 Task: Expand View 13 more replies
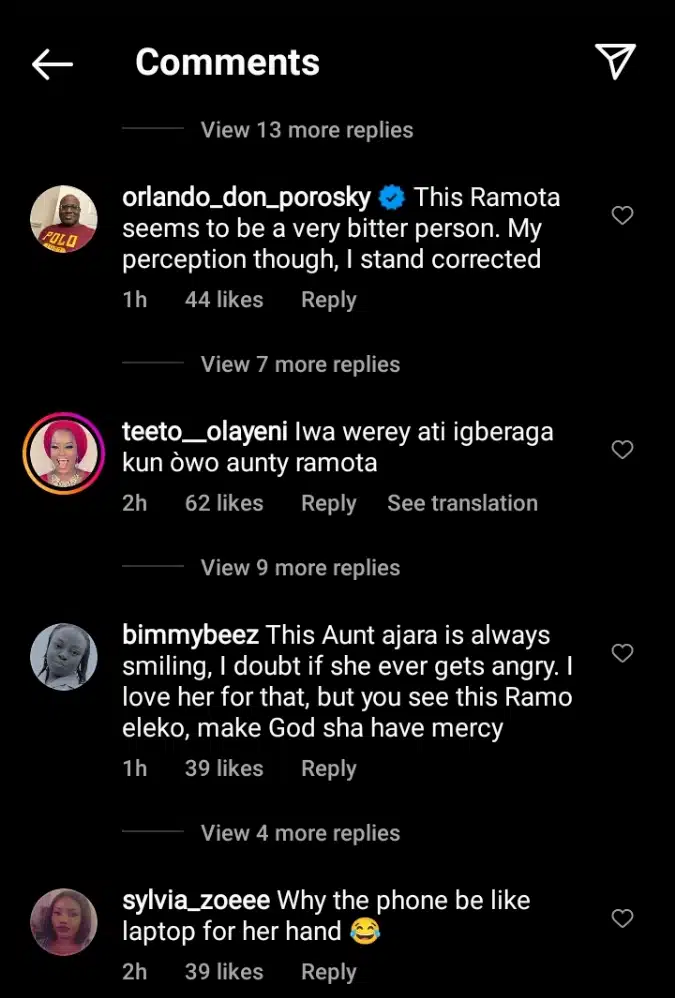(306, 130)
